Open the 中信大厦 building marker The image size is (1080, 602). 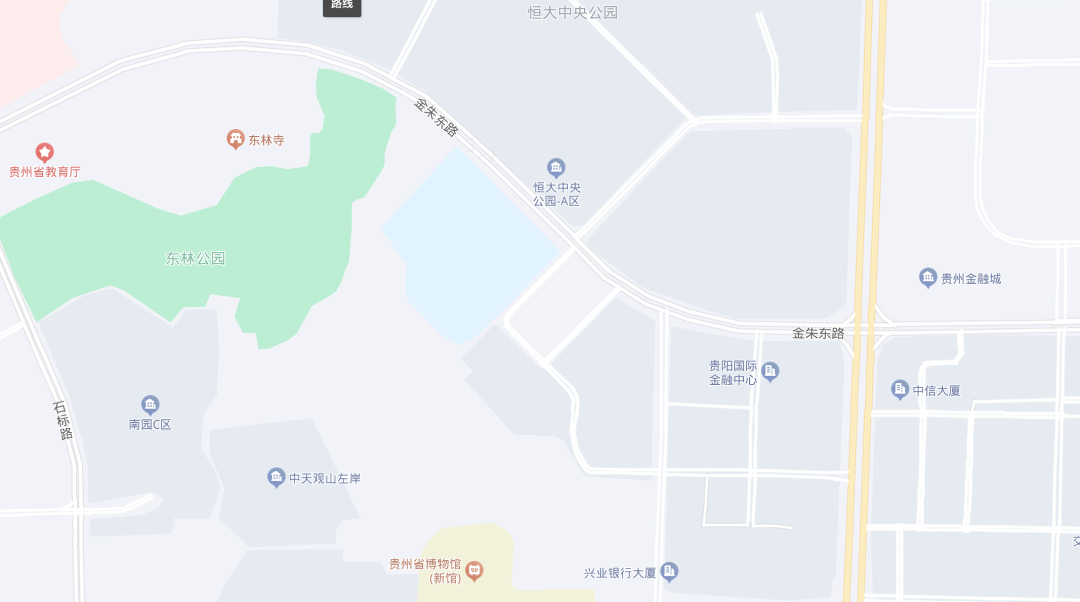click(900, 389)
